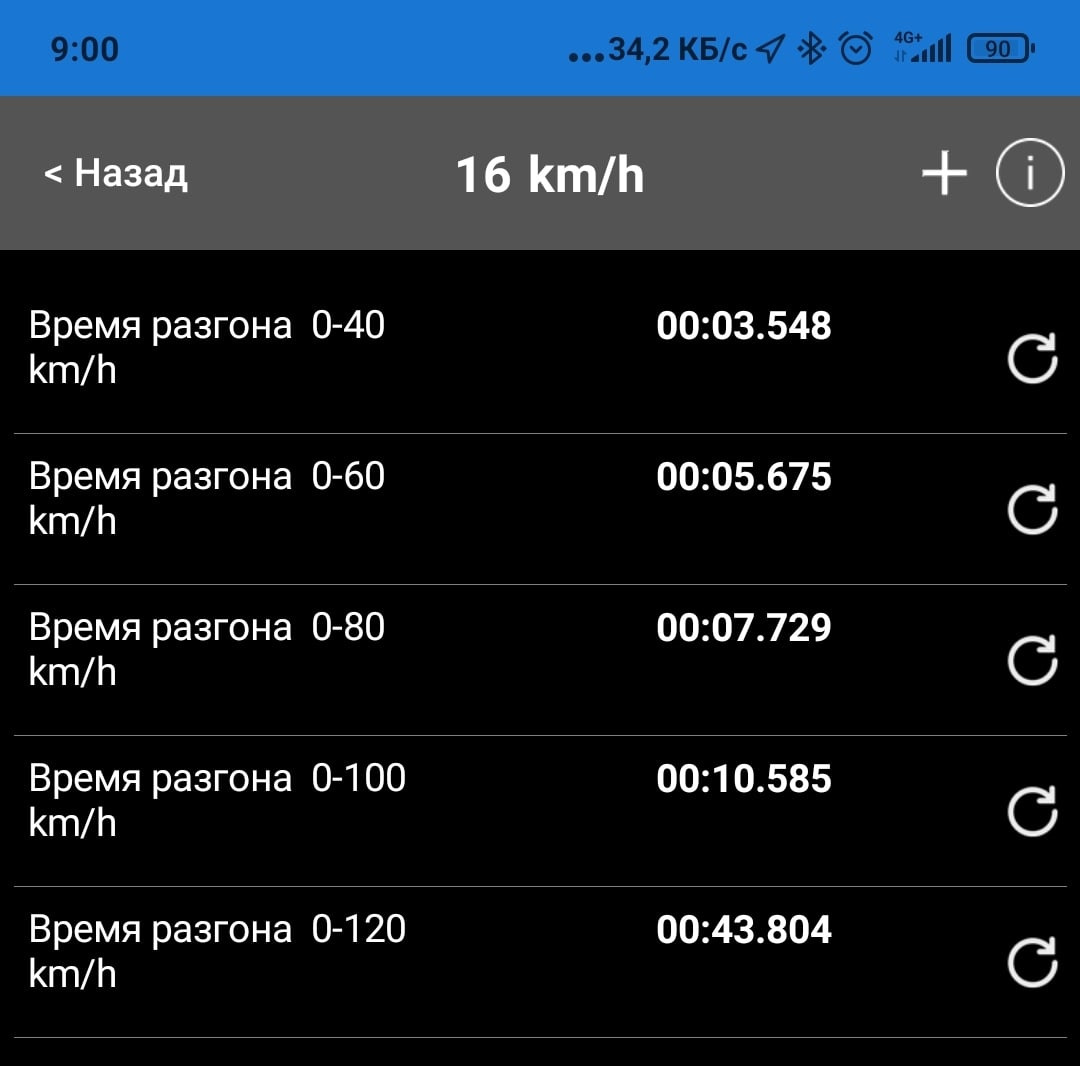Reset the 0-100 km/h acceleration time
The height and width of the screenshot is (1066, 1080).
[1032, 812]
